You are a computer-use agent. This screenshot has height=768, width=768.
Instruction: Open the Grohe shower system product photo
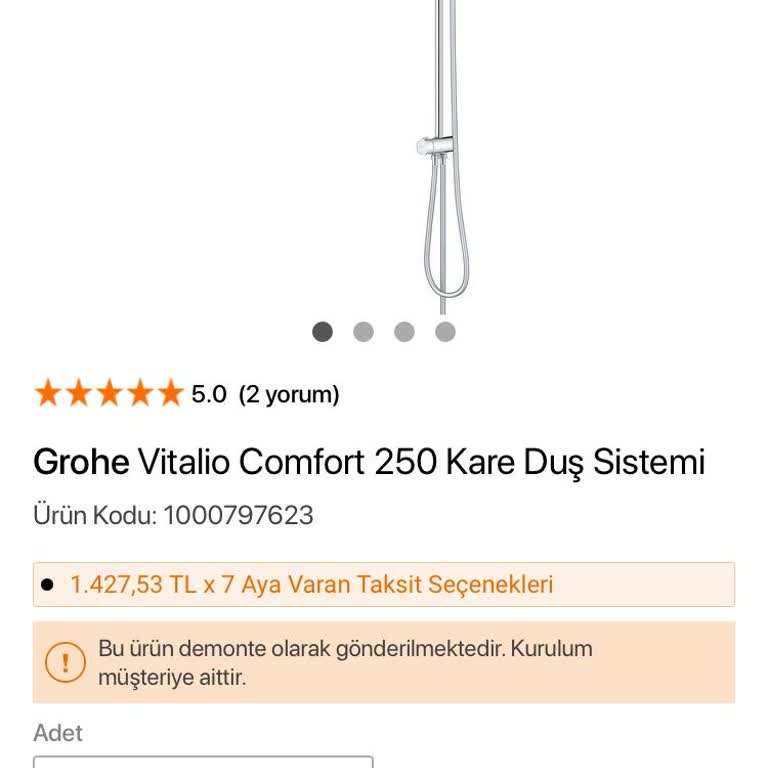click(440, 160)
